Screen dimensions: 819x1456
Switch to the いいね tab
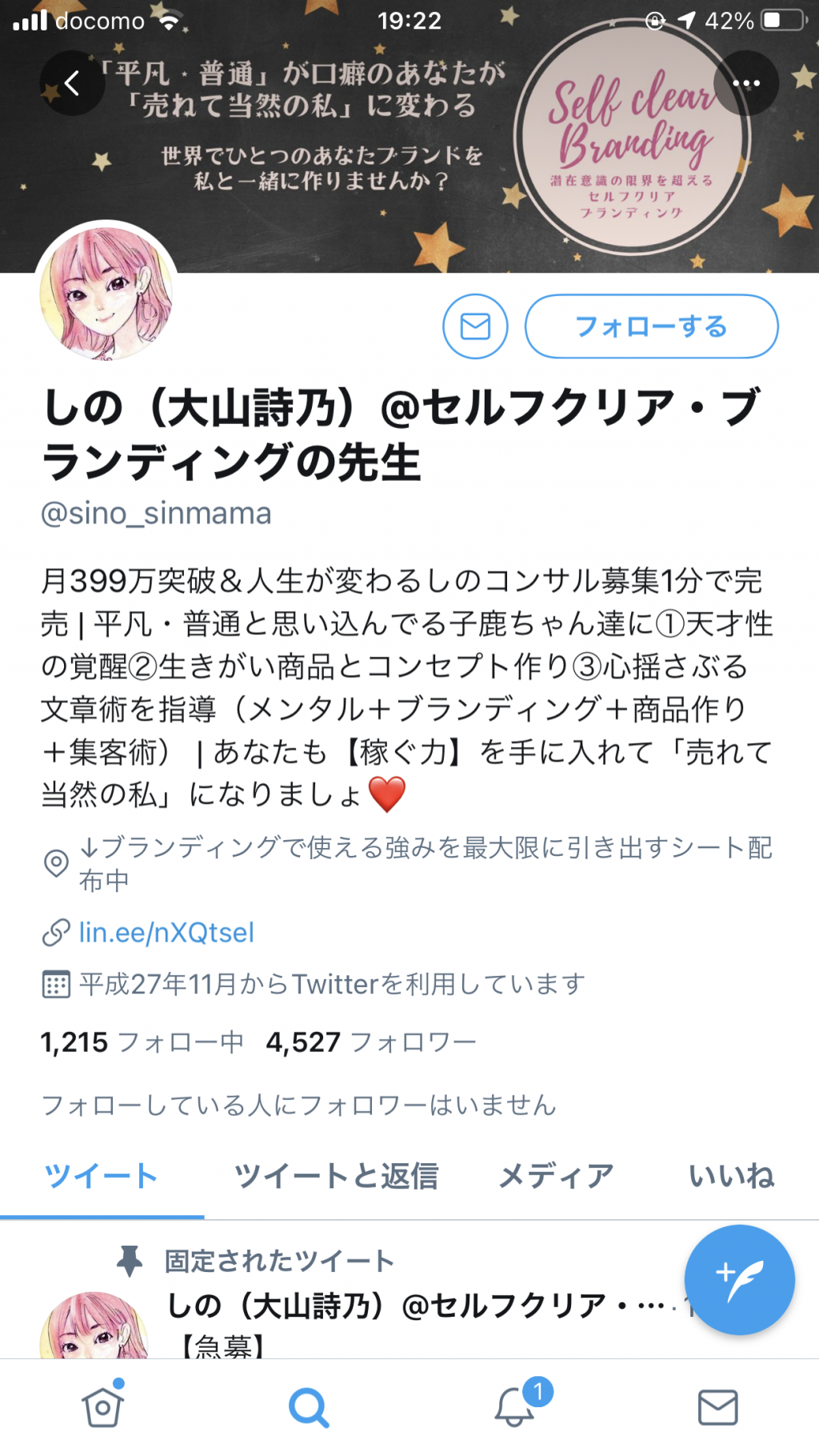click(732, 1176)
